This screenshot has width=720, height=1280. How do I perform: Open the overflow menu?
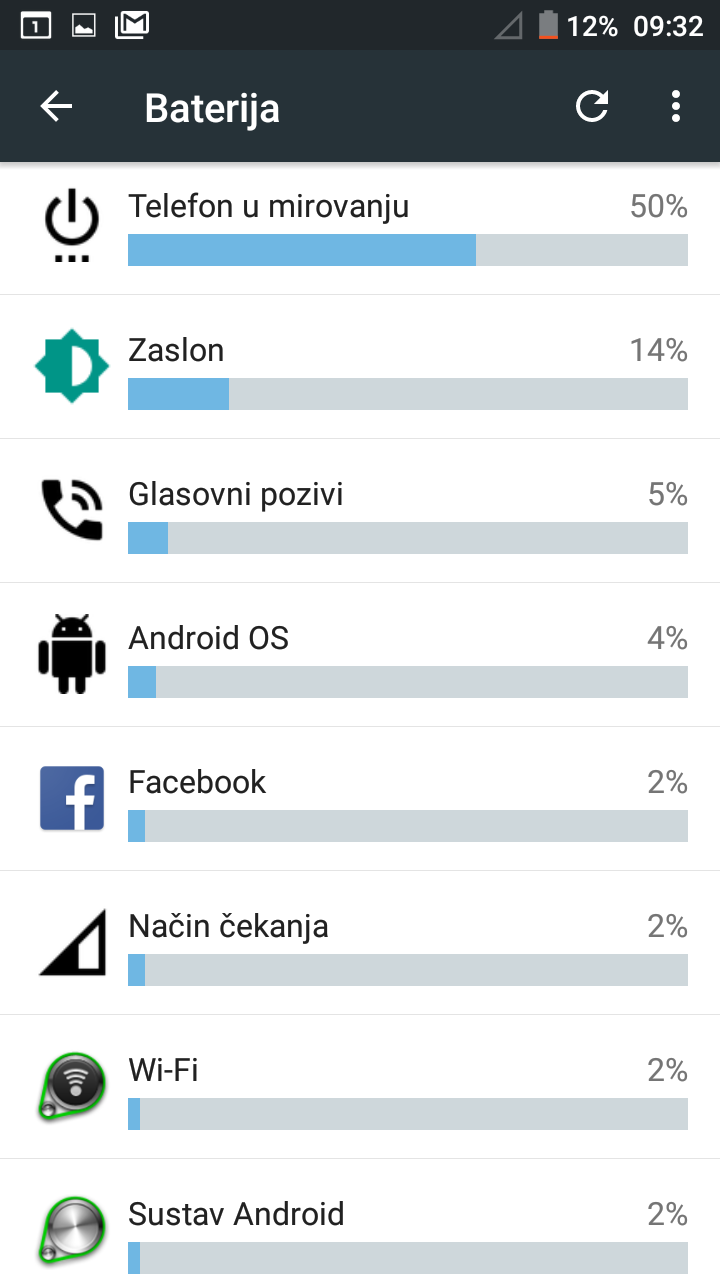click(676, 106)
